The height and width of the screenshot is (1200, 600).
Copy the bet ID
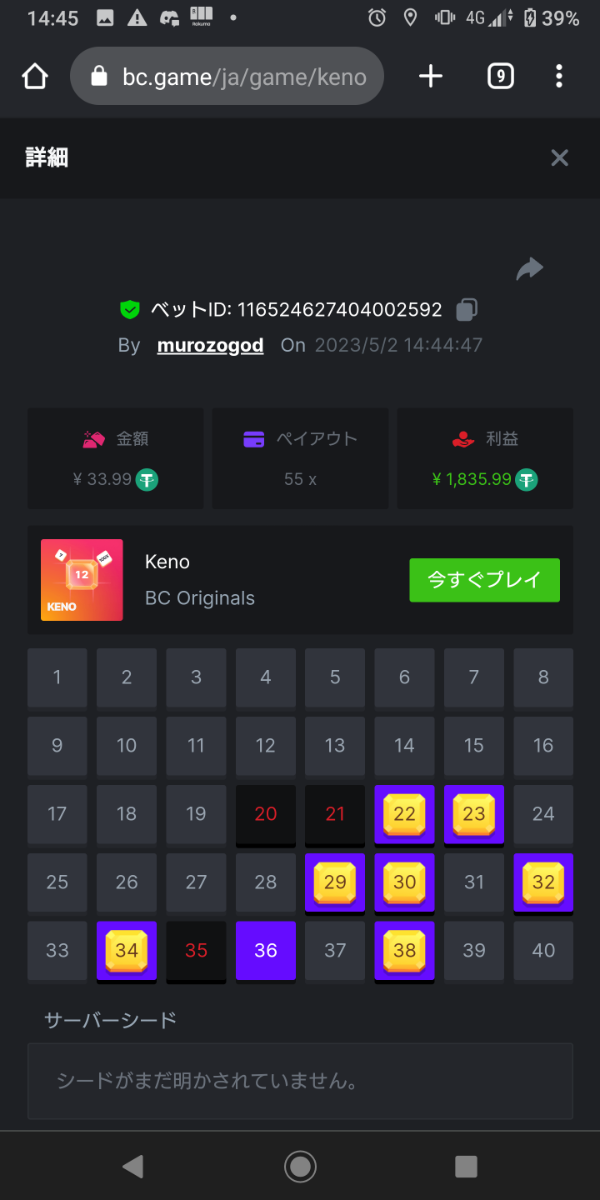pos(466,310)
